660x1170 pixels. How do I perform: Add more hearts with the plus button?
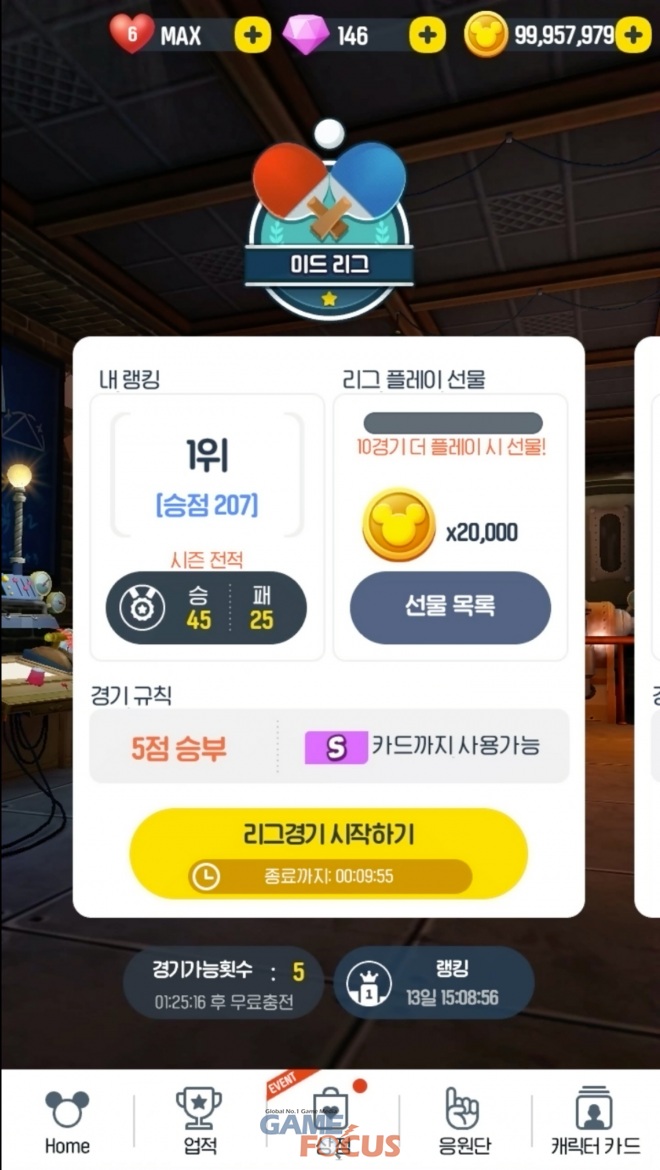click(252, 36)
